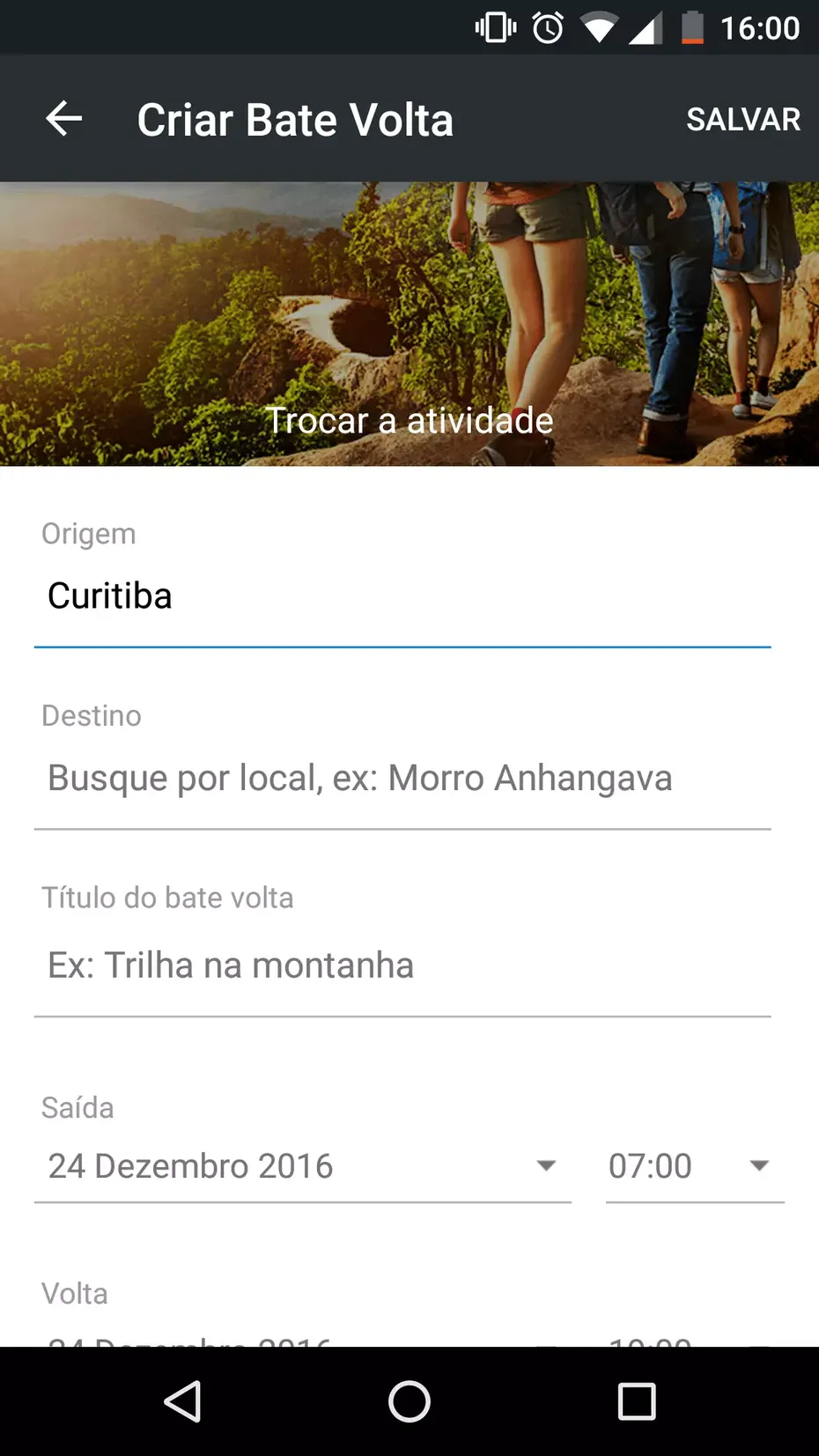Select Trocar a atividade
The width and height of the screenshot is (819, 1456).
click(409, 420)
